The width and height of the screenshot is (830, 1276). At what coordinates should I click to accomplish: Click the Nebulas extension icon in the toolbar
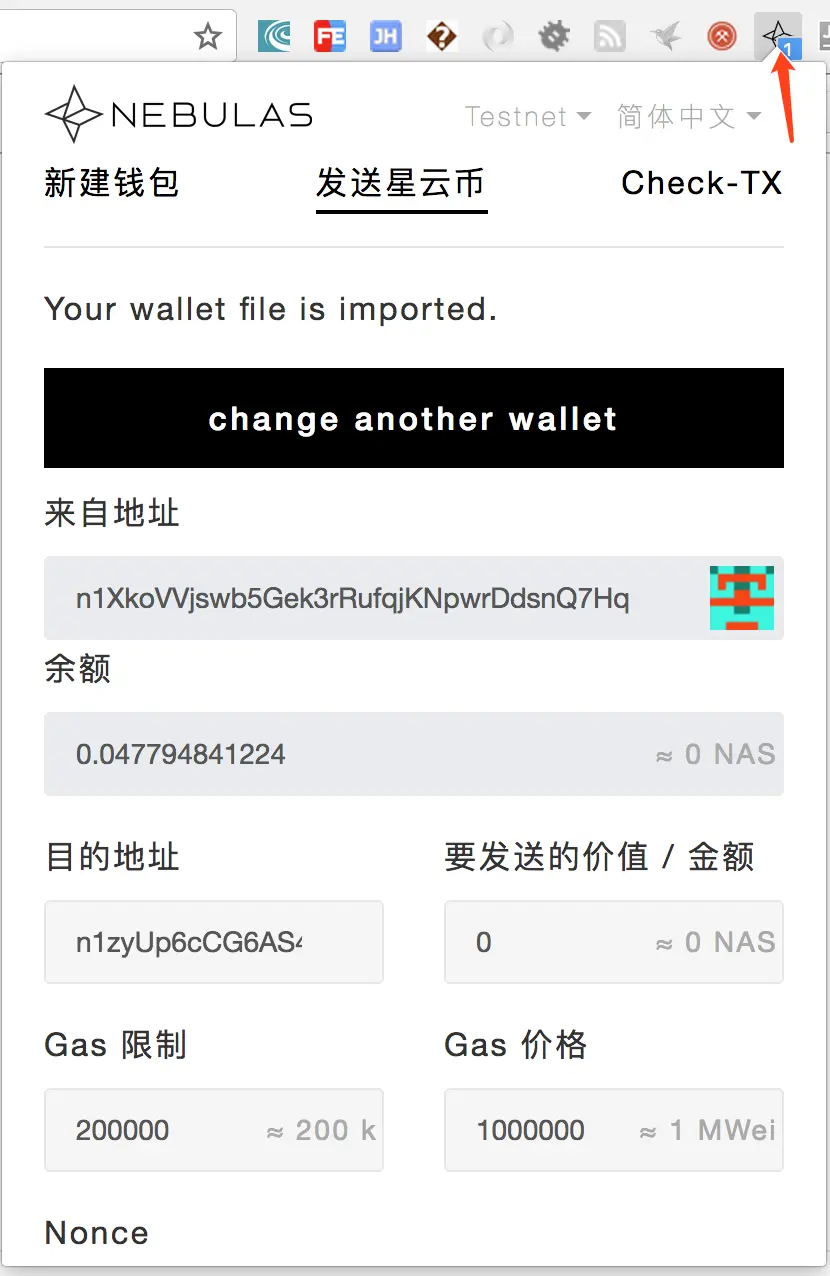(x=777, y=37)
